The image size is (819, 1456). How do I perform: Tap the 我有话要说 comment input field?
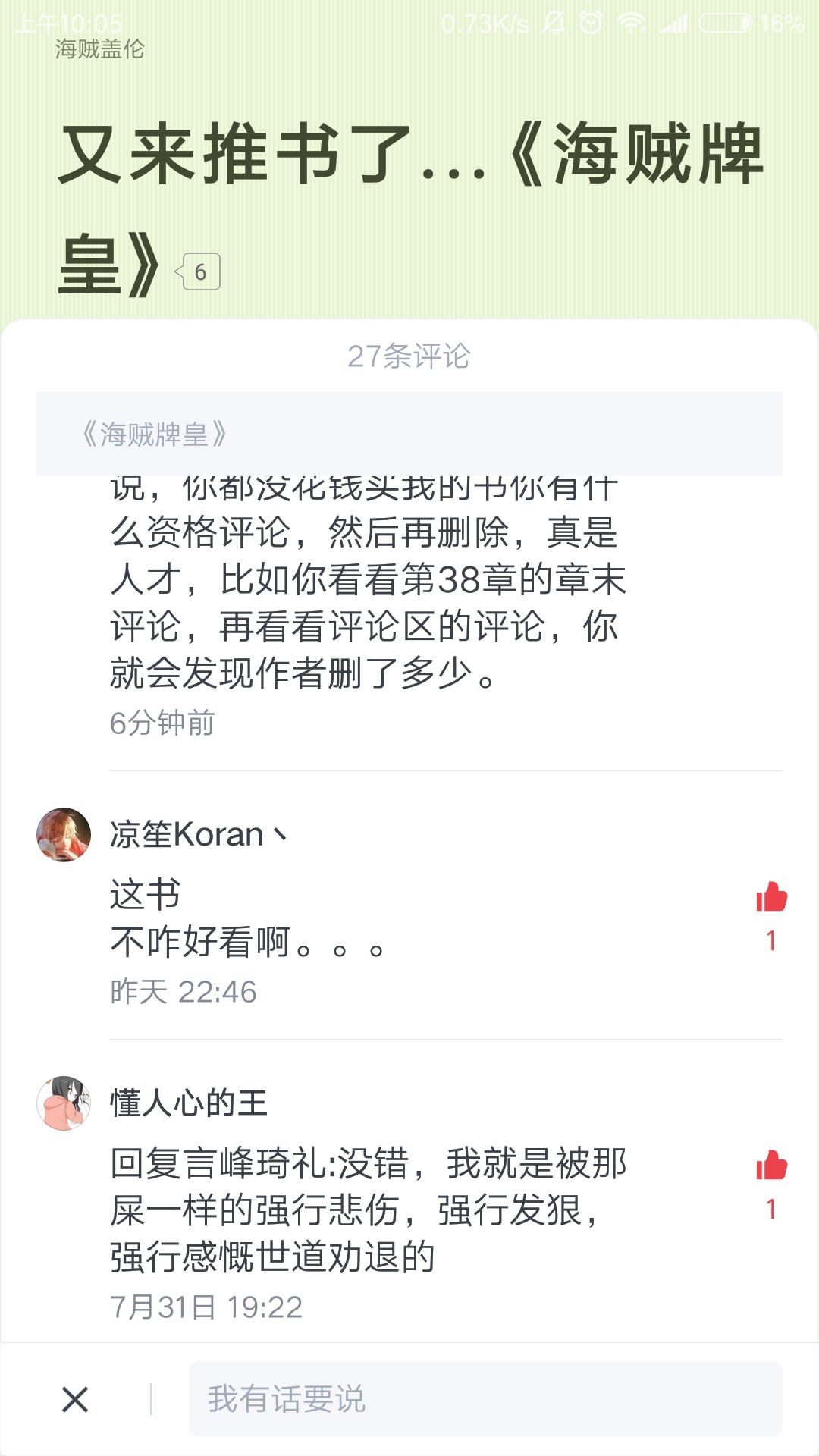pos(485,1399)
